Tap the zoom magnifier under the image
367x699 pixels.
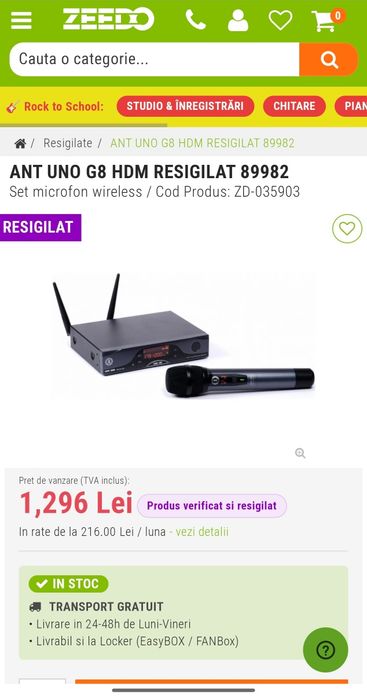pyautogui.click(x=300, y=453)
